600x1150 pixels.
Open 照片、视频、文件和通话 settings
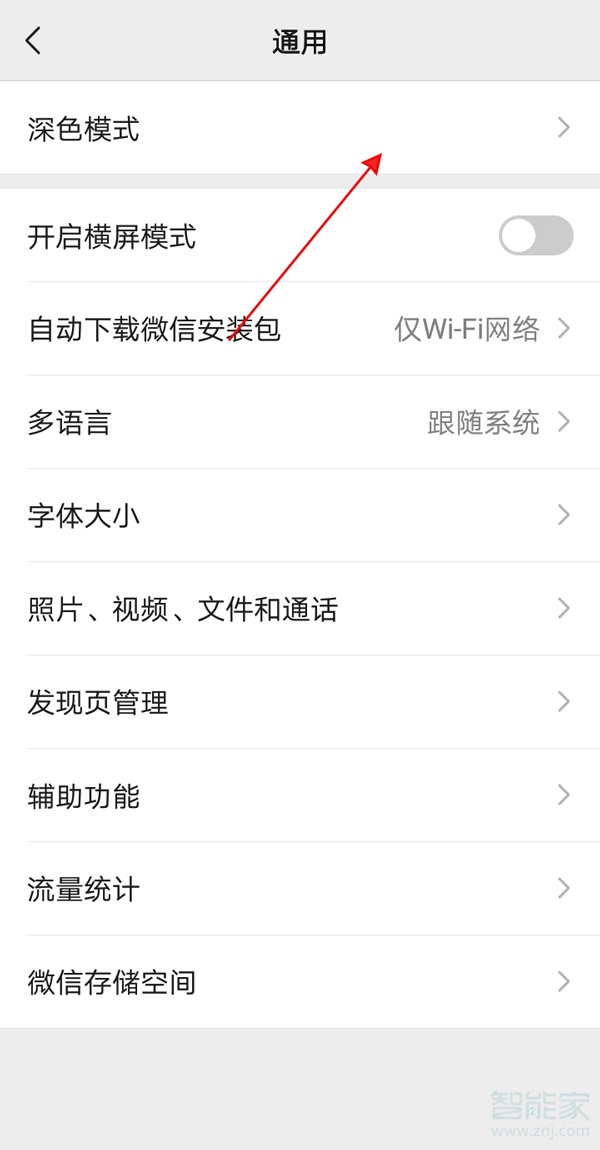[x=300, y=608]
